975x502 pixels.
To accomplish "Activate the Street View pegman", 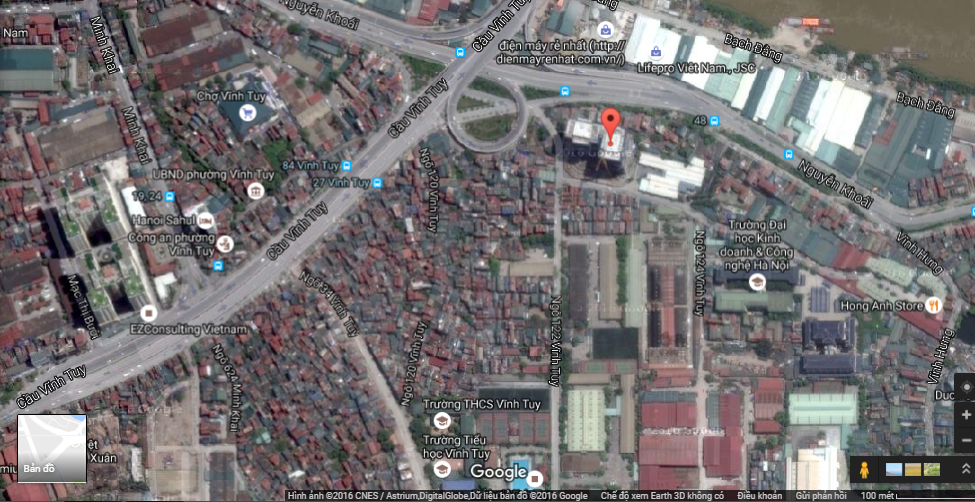I will 863,469.
